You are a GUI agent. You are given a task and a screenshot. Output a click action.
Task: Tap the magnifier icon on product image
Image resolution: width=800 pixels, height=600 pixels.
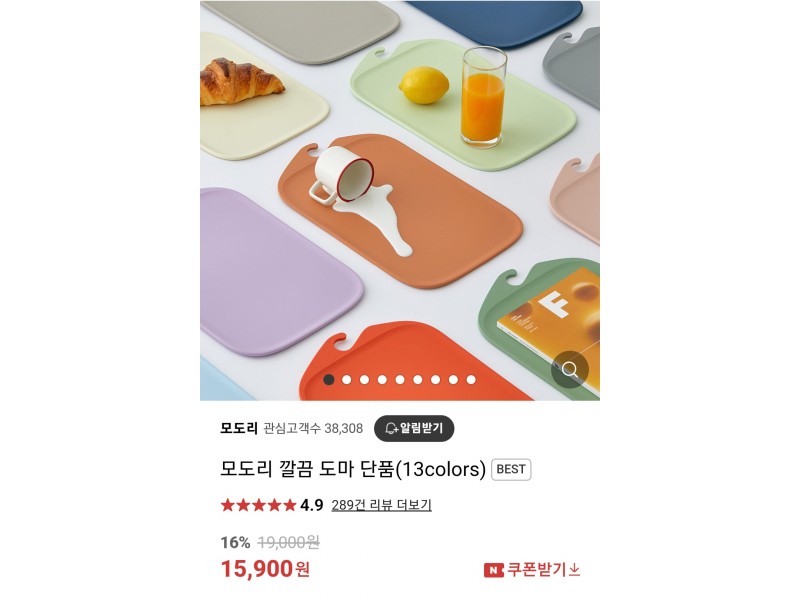pos(570,370)
